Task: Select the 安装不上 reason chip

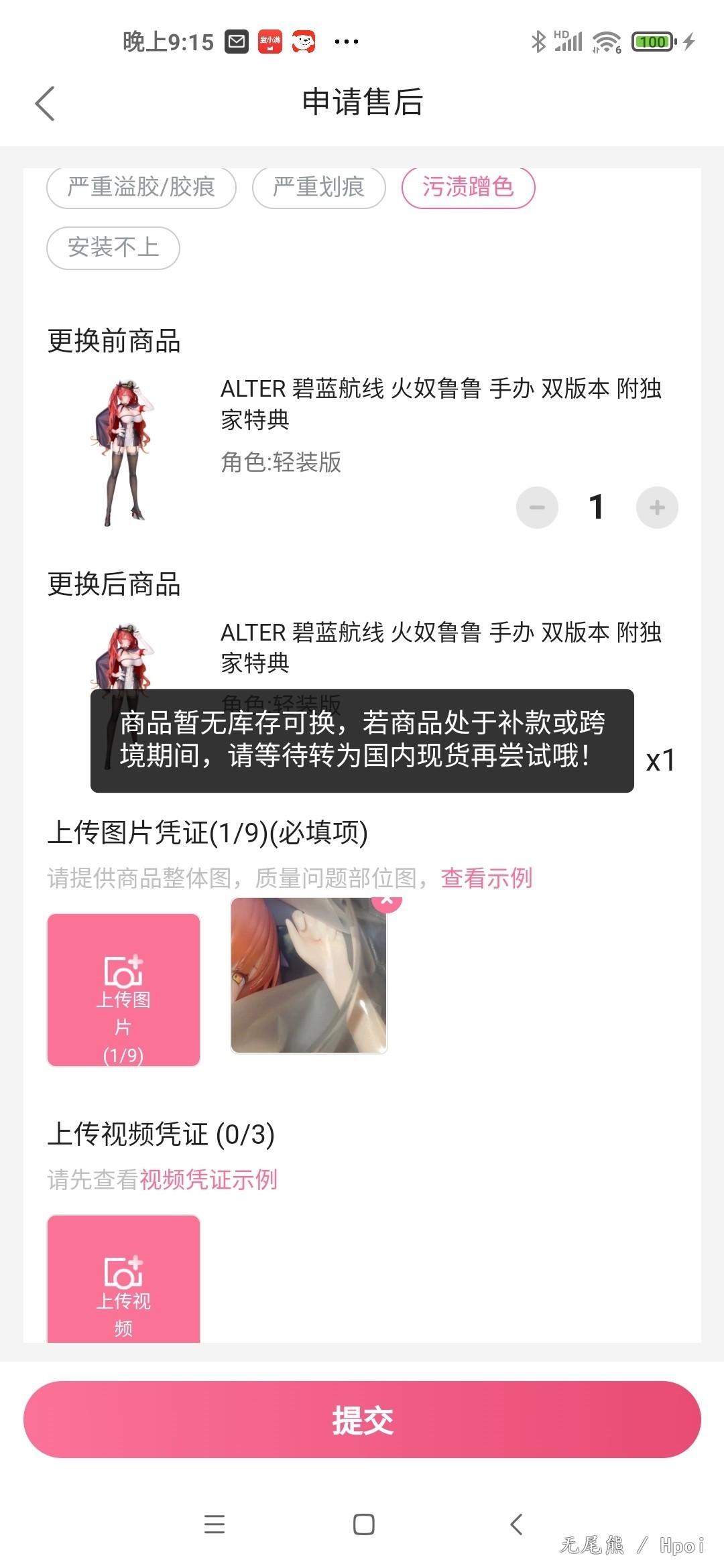Action: coord(113,248)
